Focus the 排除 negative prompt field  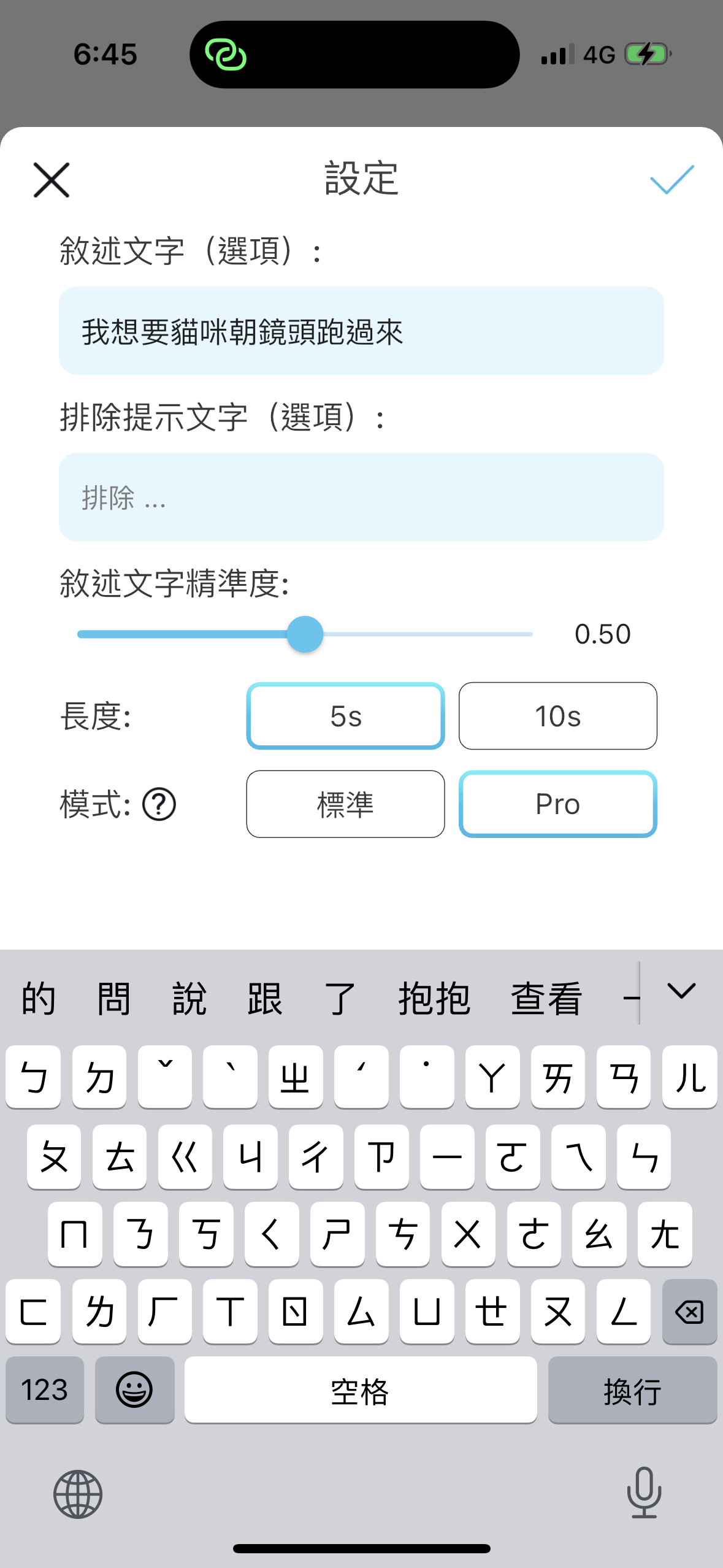(361, 497)
